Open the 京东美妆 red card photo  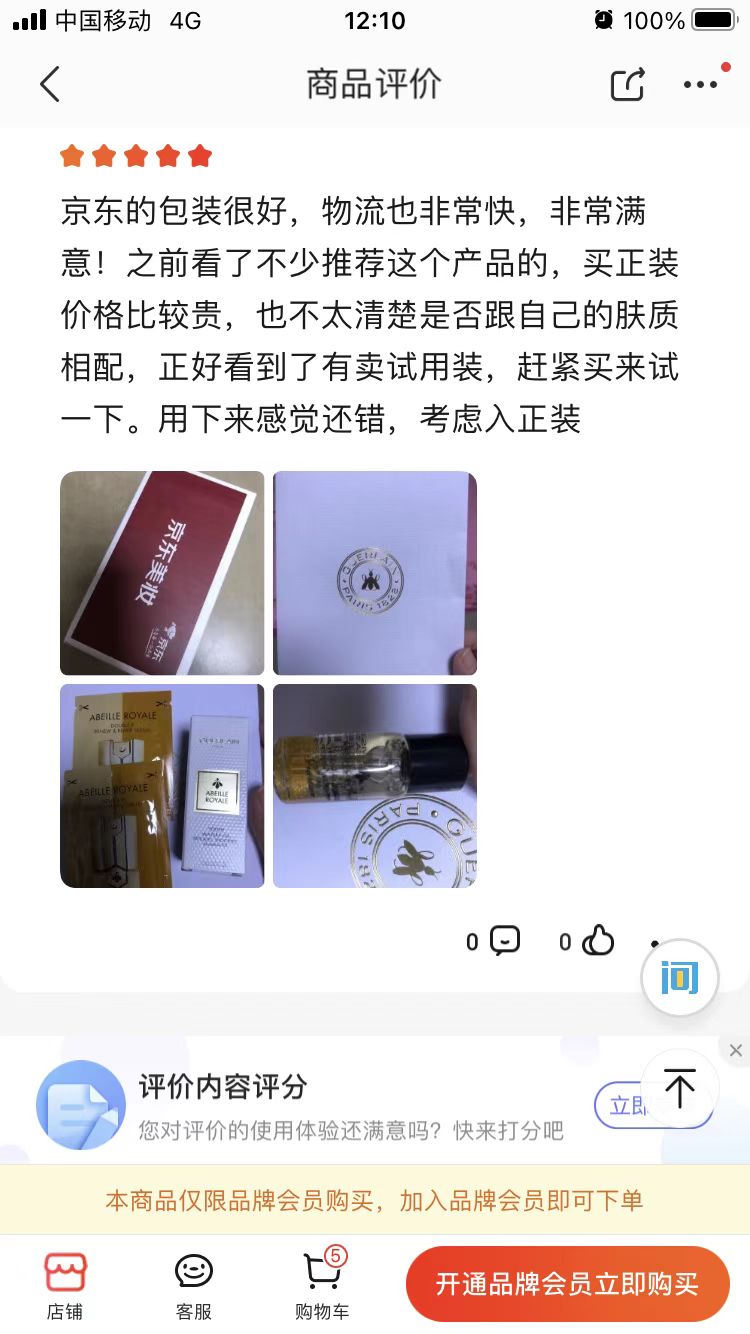[163, 573]
